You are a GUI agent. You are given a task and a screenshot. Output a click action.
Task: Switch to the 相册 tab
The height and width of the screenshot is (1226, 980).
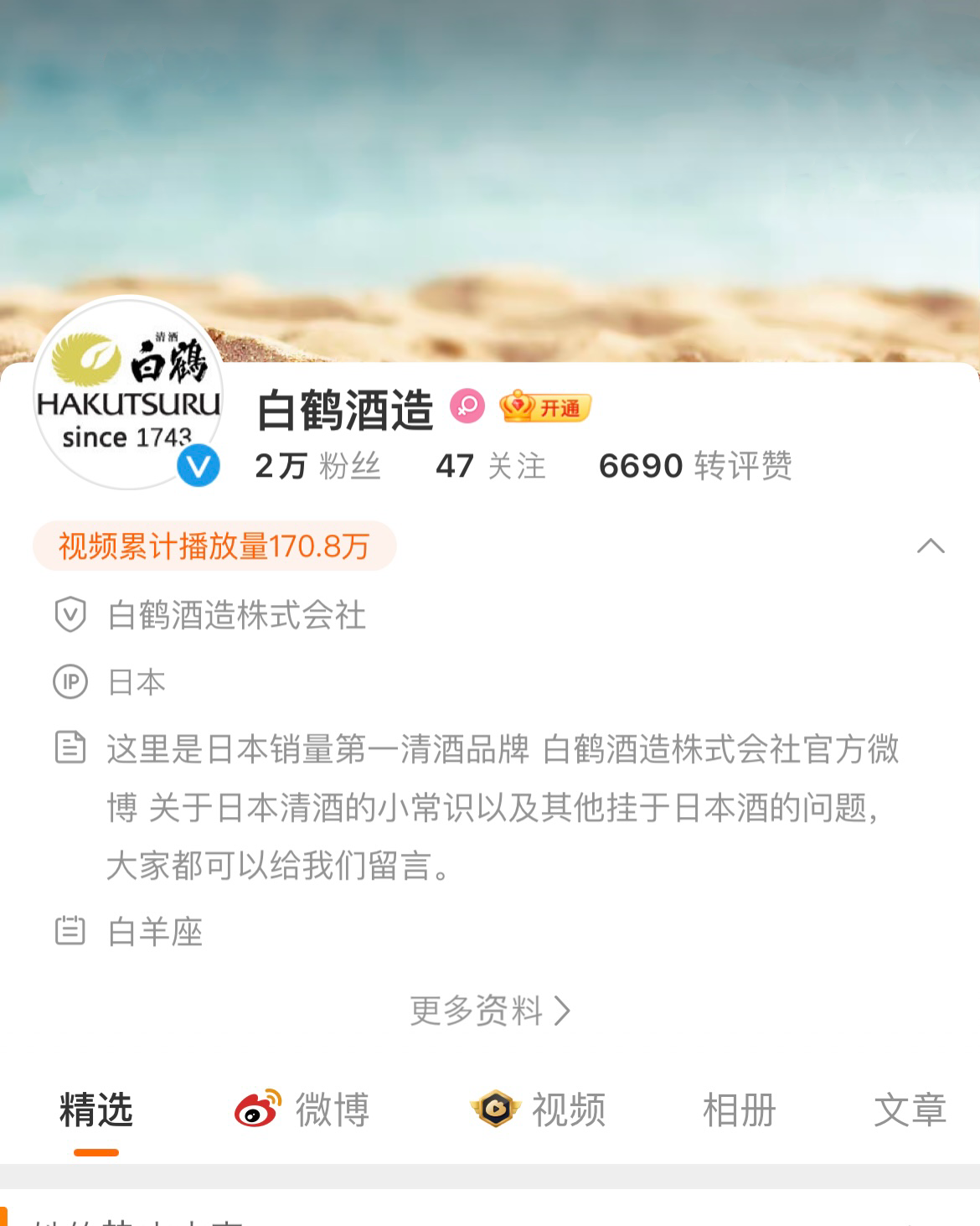coord(739,1110)
